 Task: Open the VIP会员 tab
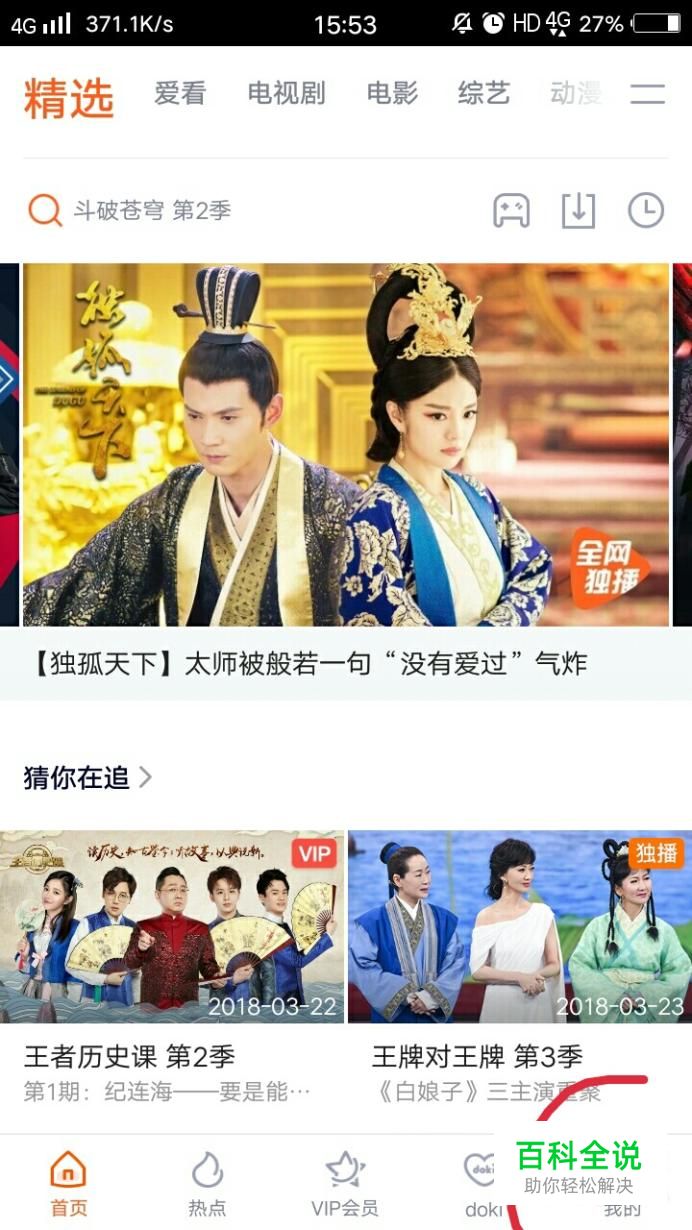[345, 1183]
